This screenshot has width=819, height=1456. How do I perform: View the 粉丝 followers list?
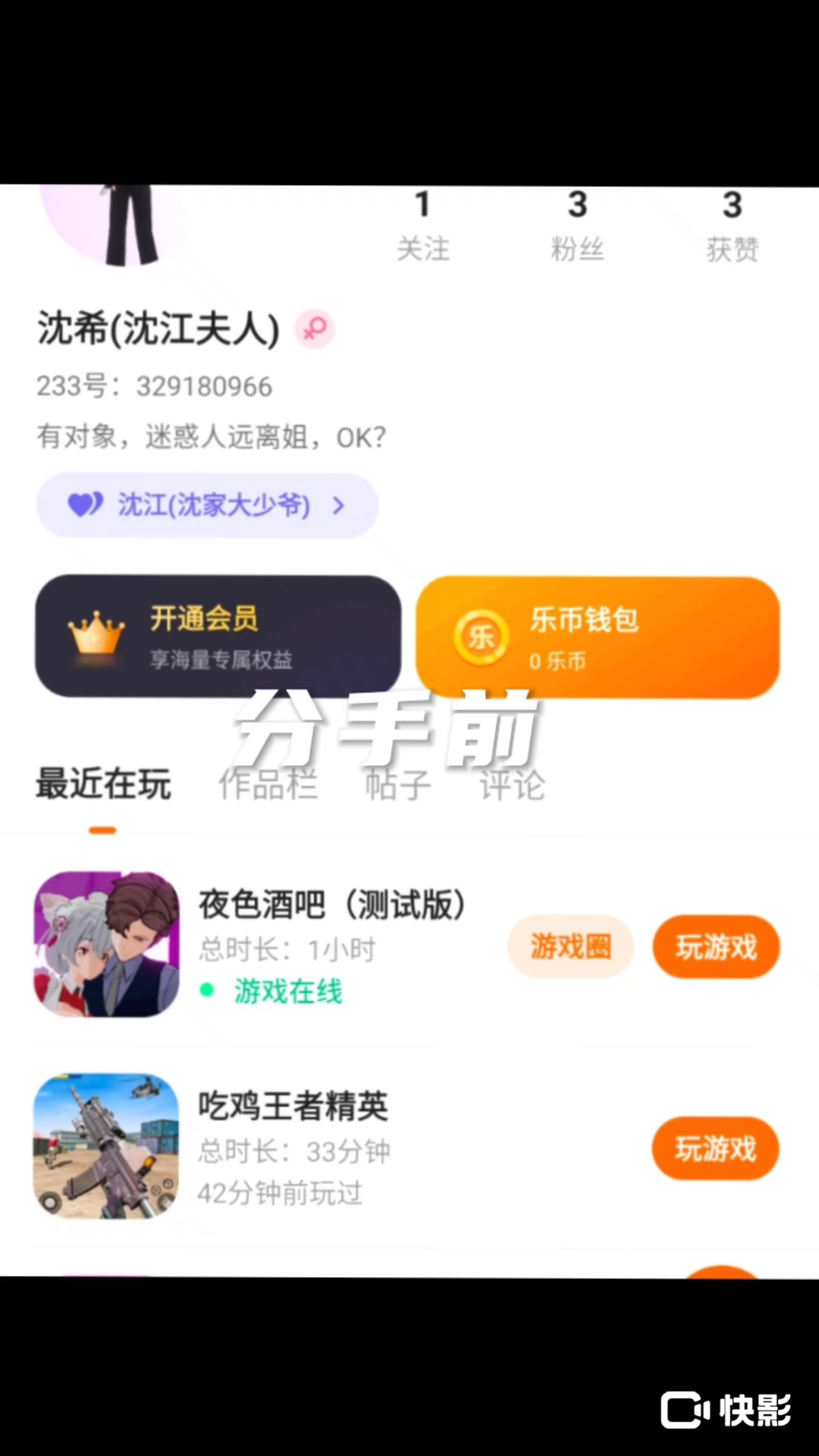coord(577,225)
